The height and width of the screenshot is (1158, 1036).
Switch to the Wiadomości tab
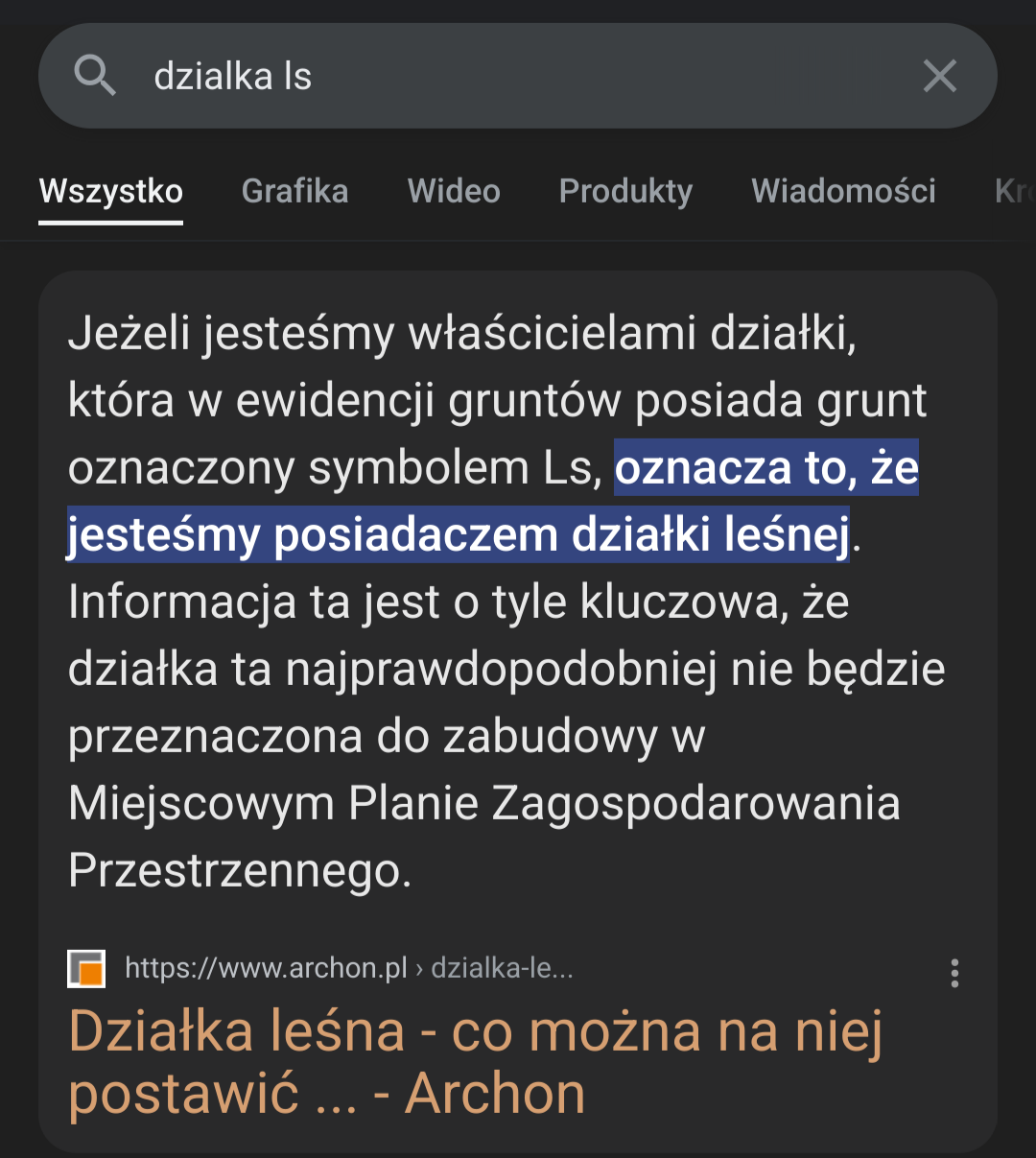click(843, 191)
